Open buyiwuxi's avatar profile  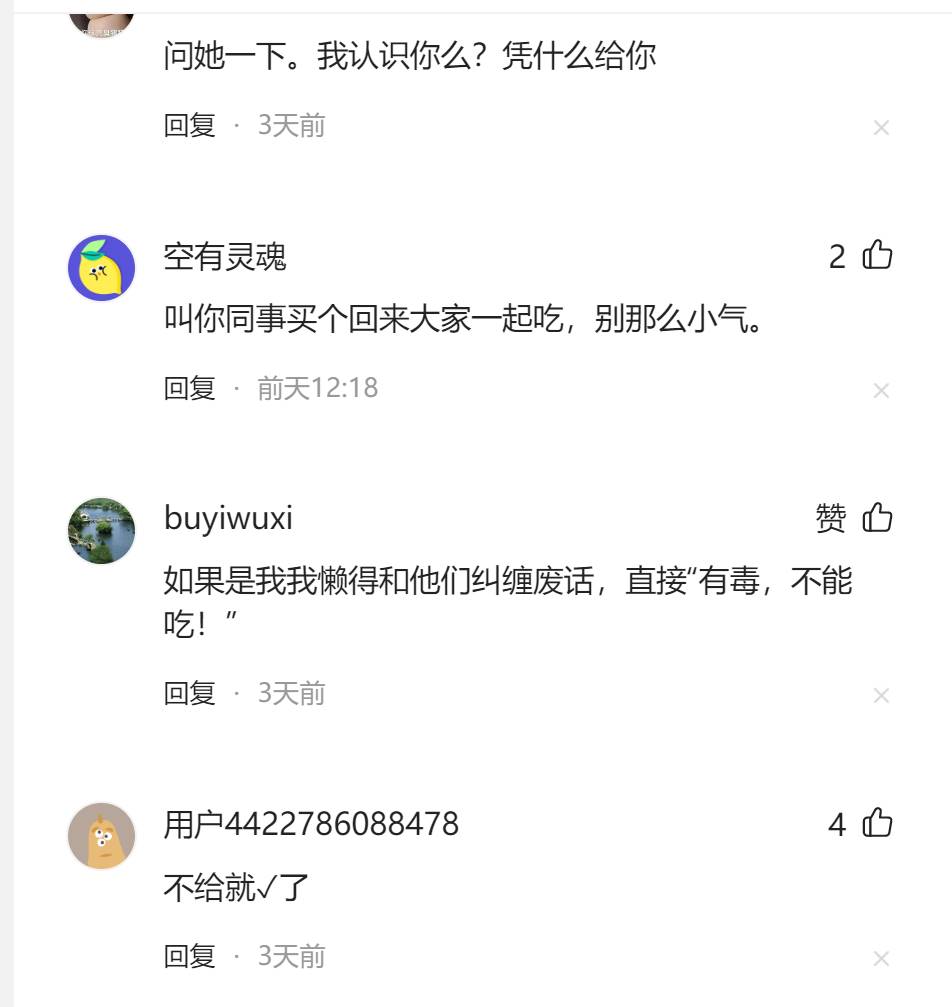pyautogui.click(x=102, y=531)
